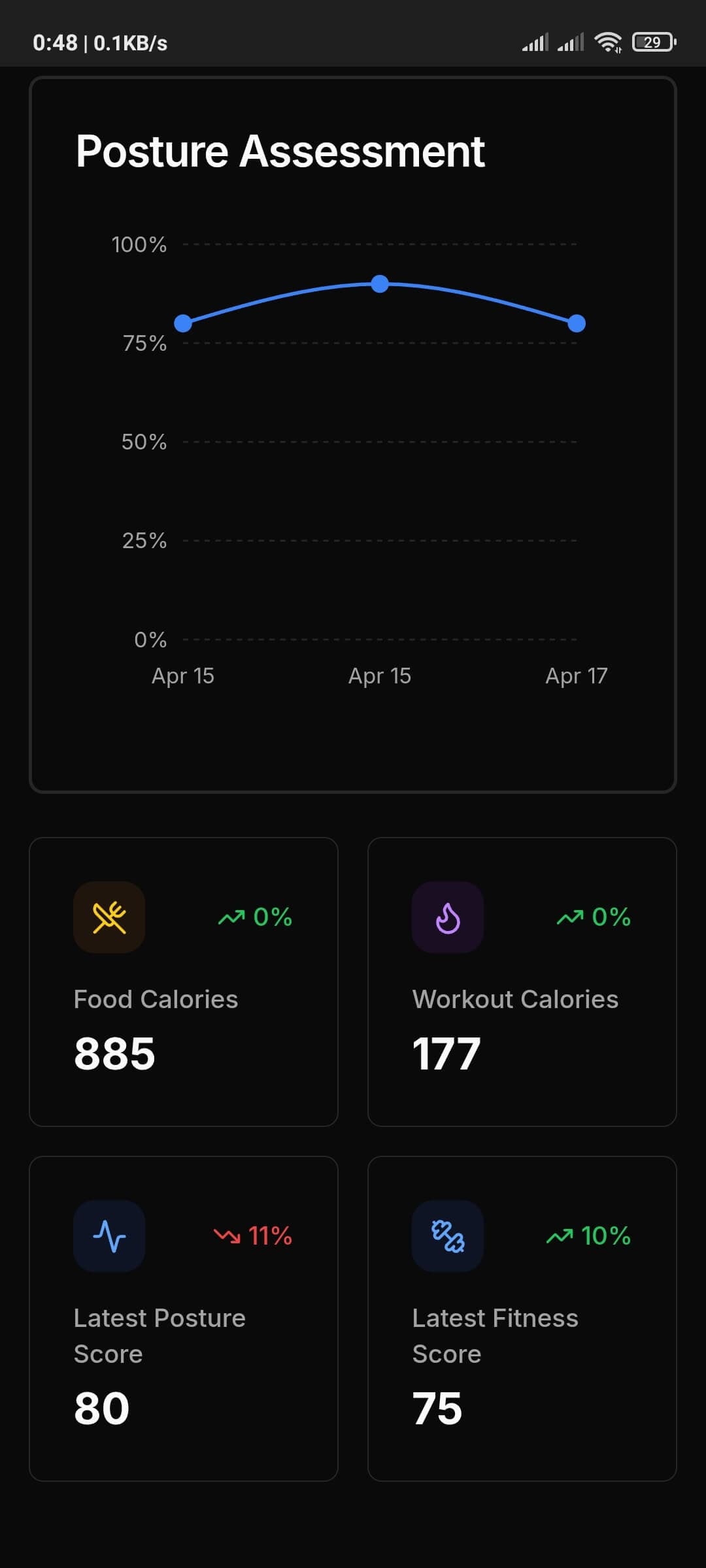Image resolution: width=706 pixels, height=1568 pixels.
Task: Select the Latest Fitness Score dumbbell icon
Action: 447,1235
